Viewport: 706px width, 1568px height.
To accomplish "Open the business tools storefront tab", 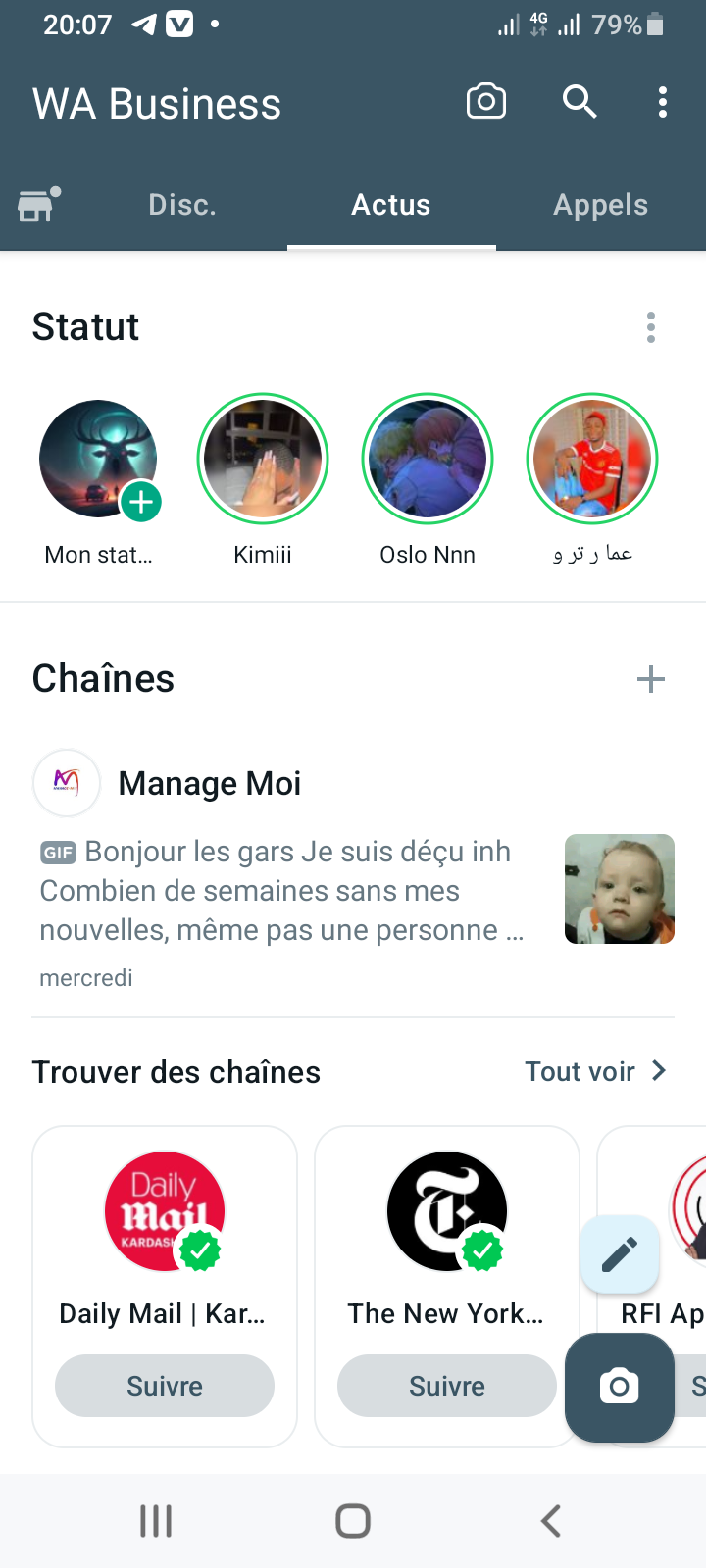I will point(38,205).
